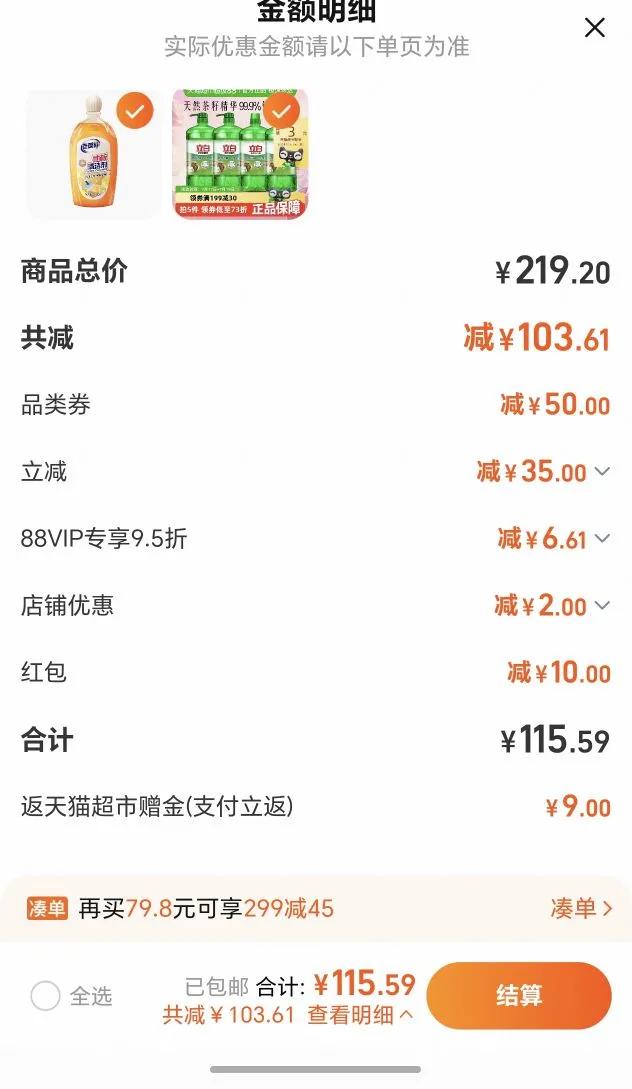Open 凑单 to add more items

click(581, 908)
